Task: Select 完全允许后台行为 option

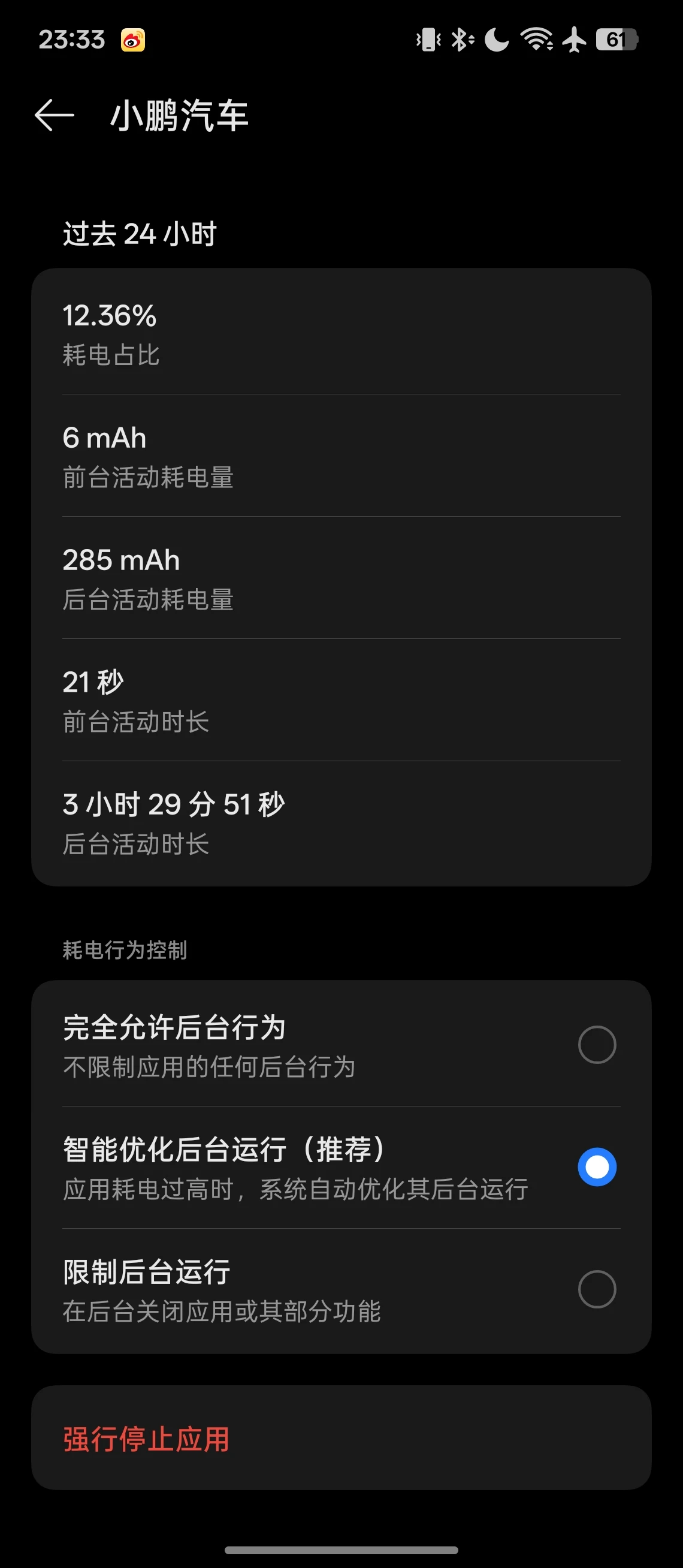Action: click(x=596, y=1045)
